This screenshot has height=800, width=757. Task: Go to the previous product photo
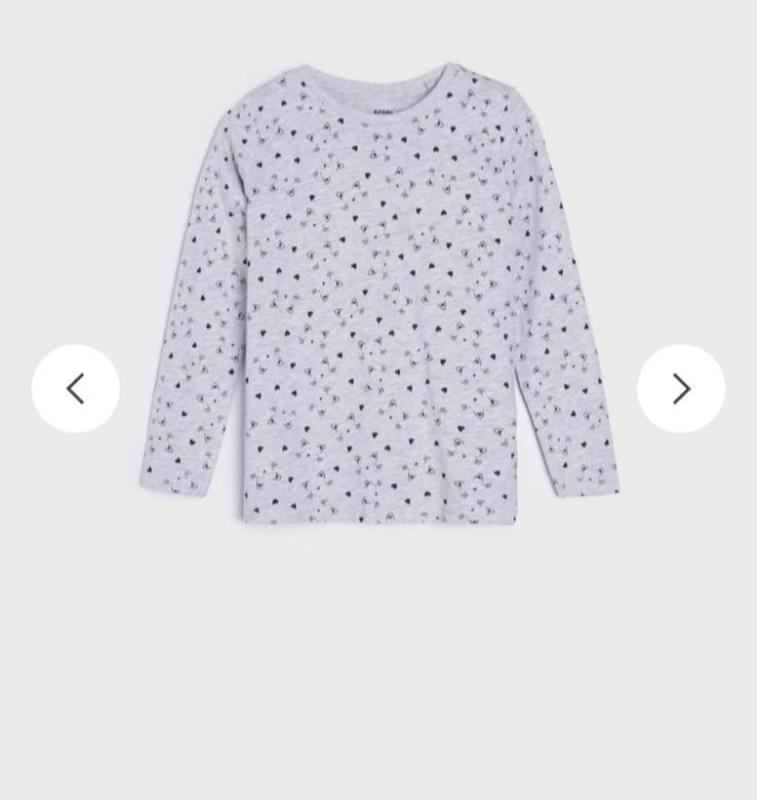pos(76,389)
